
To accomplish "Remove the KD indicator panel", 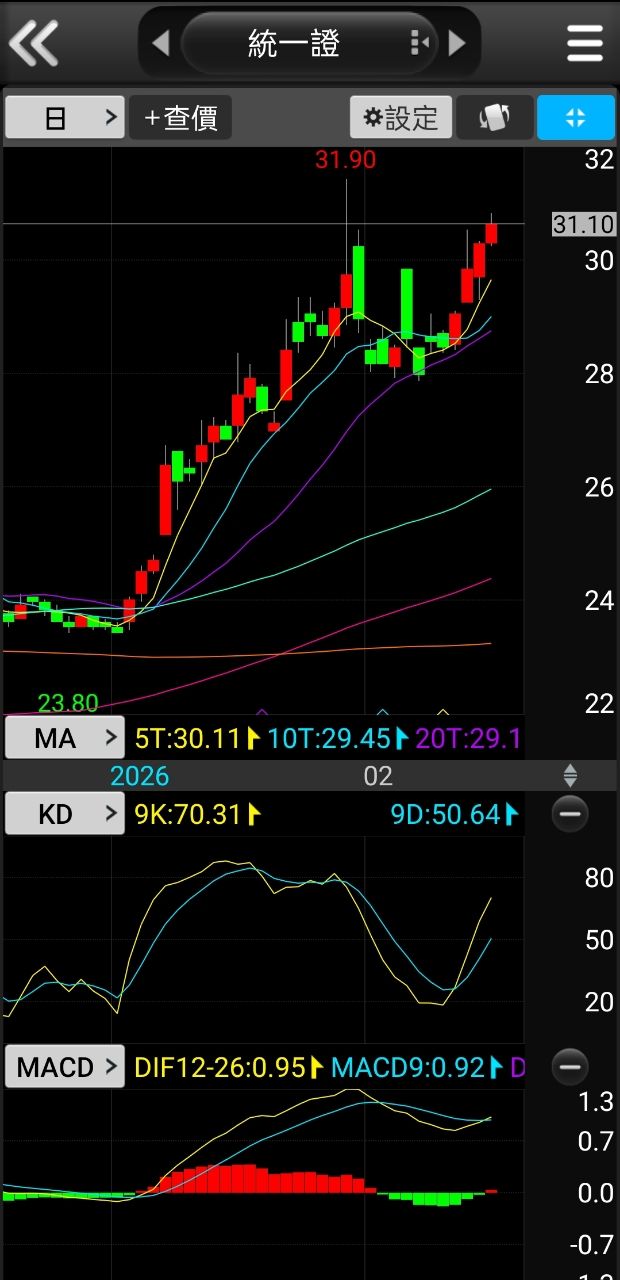I will pos(570,814).
